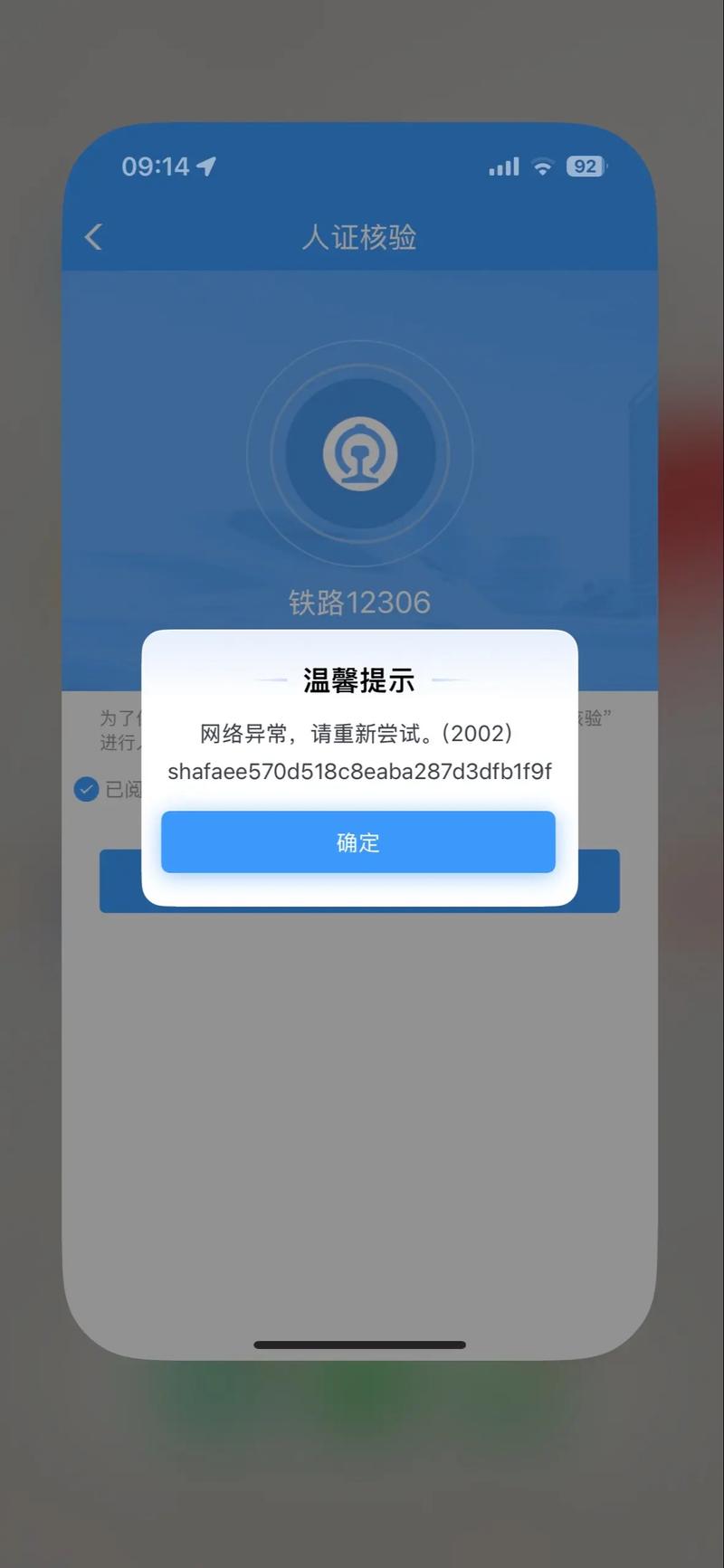724x1568 pixels.
Task: Select the 铁路12306 railway logo emblem
Action: (360, 455)
